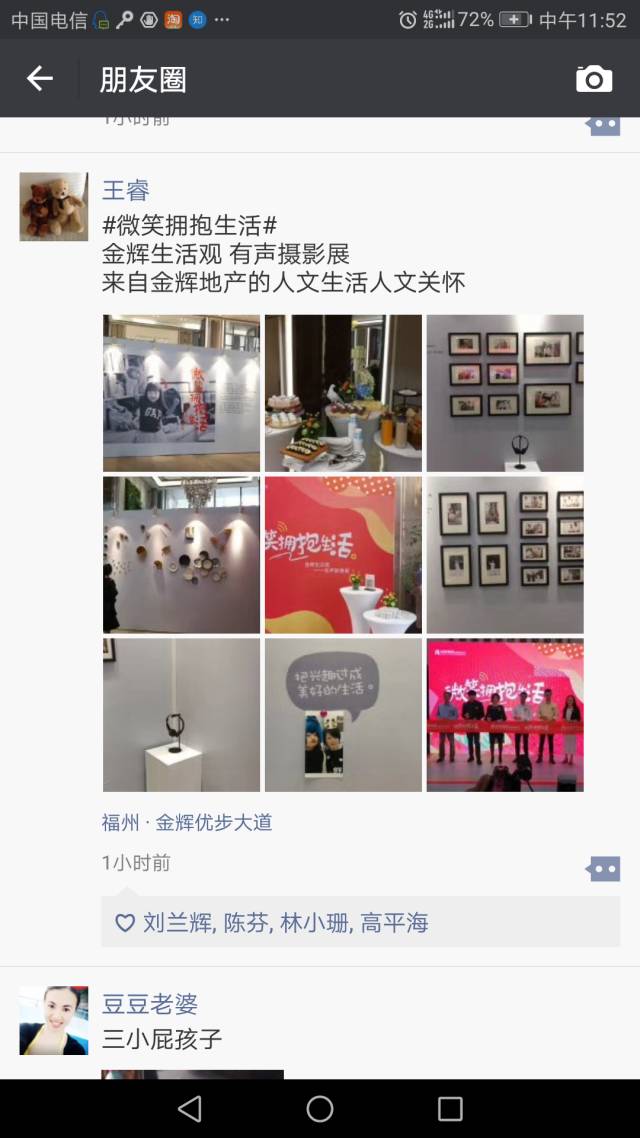Tap the name 王睿
Image resolution: width=640 pixels, height=1138 pixels.
pos(125,190)
